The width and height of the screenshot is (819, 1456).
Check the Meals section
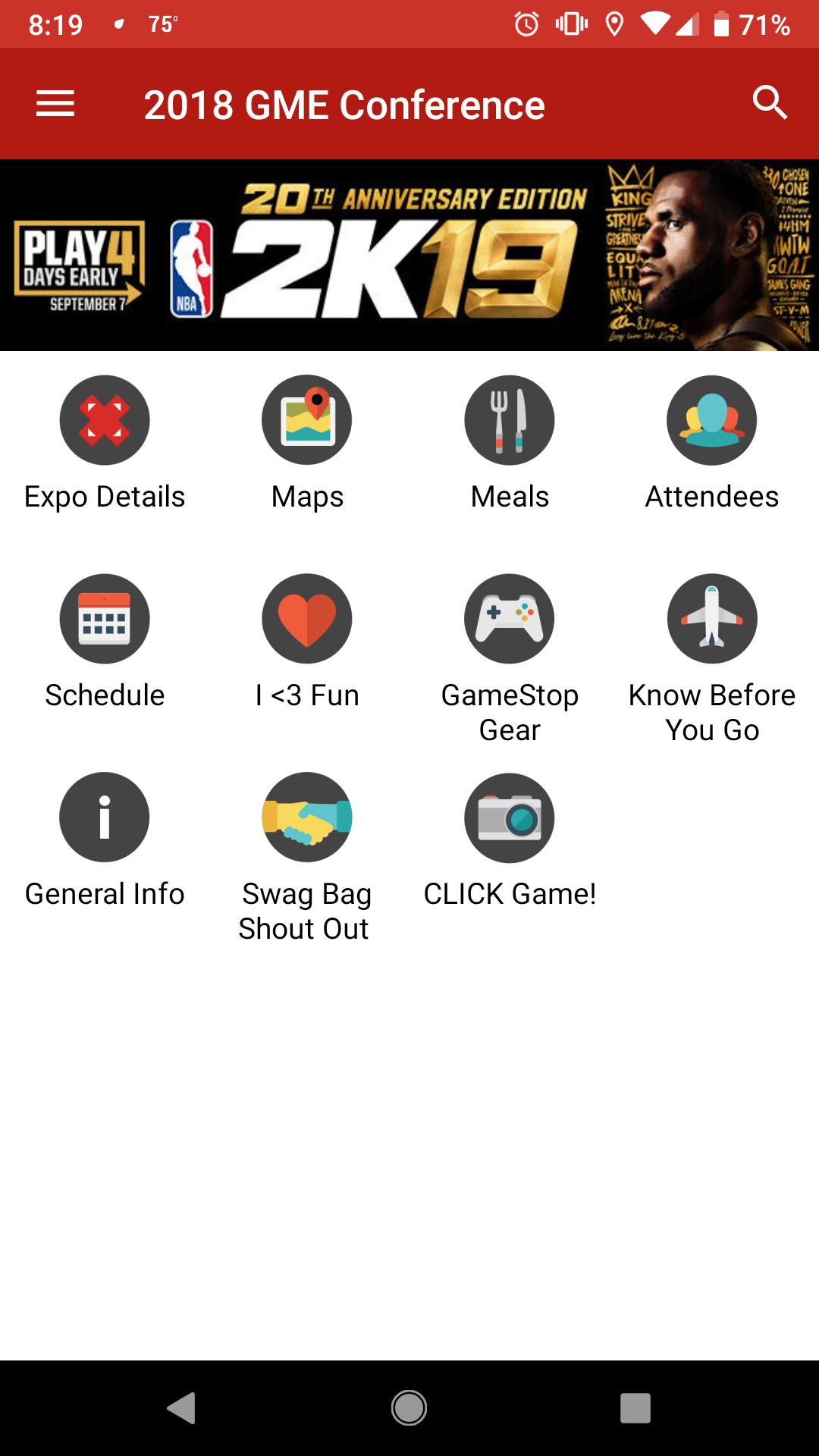[510, 421]
